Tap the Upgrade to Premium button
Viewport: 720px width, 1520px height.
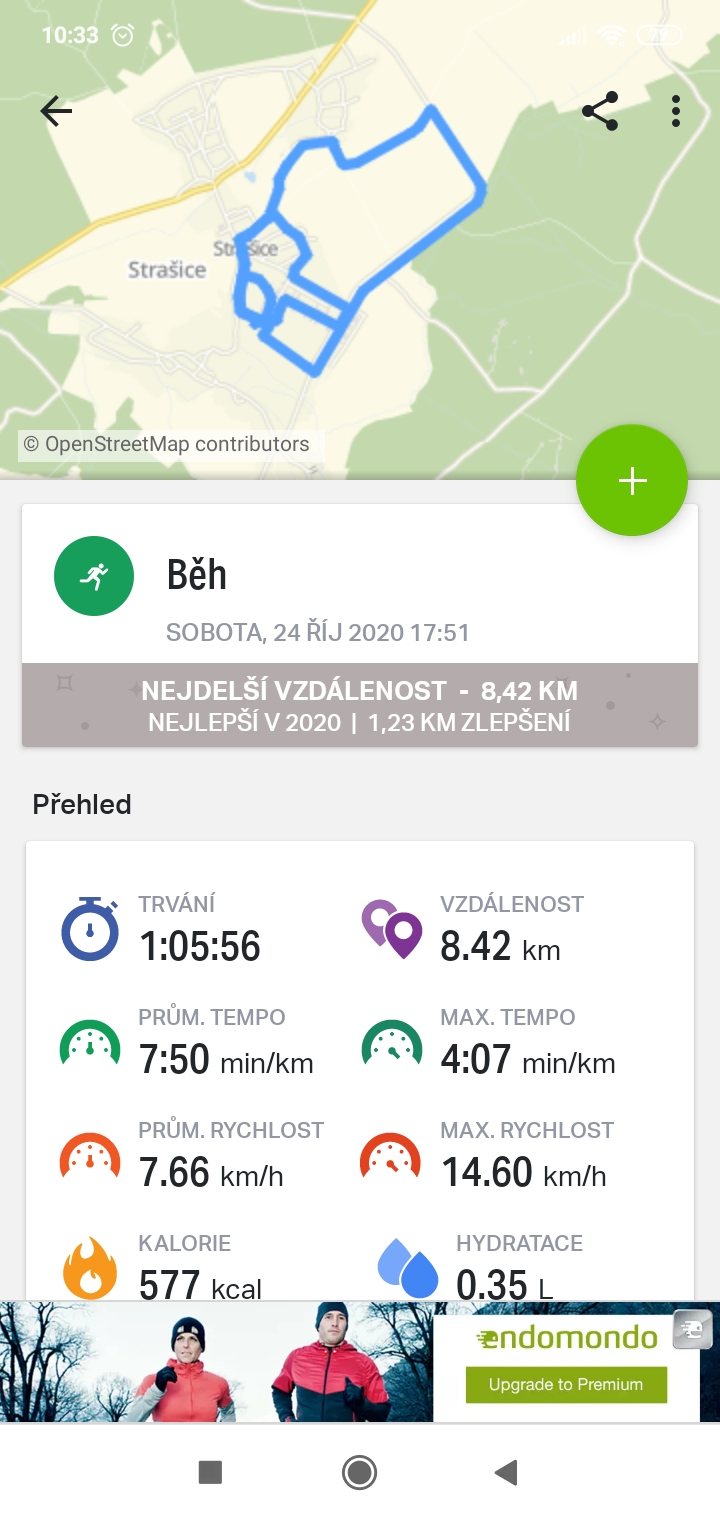click(x=565, y=1385)
